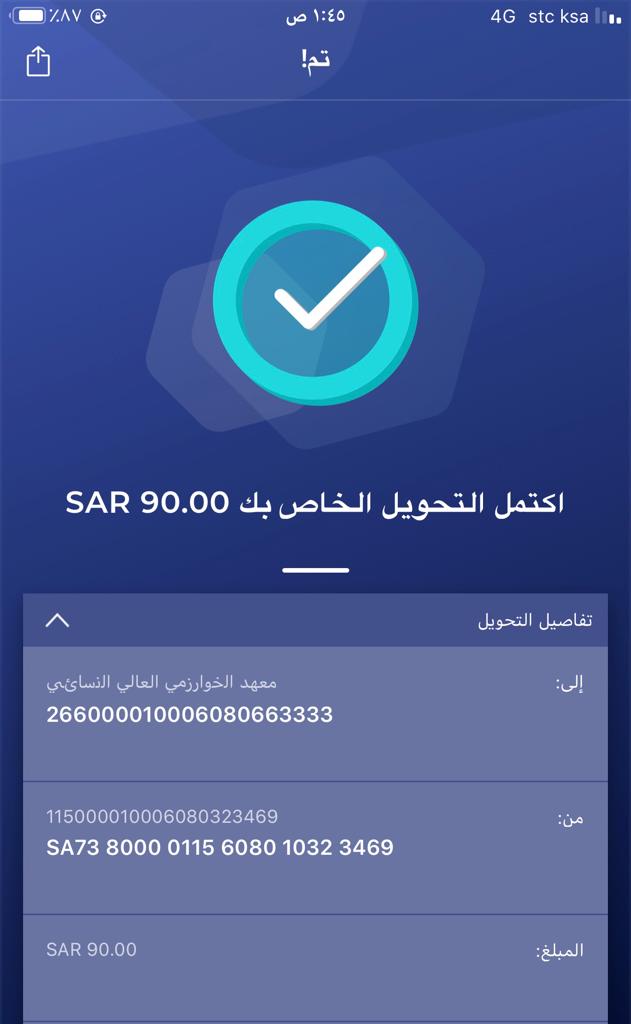Collapse the transfer details section
631x1024 pixels.
point(58,620)
